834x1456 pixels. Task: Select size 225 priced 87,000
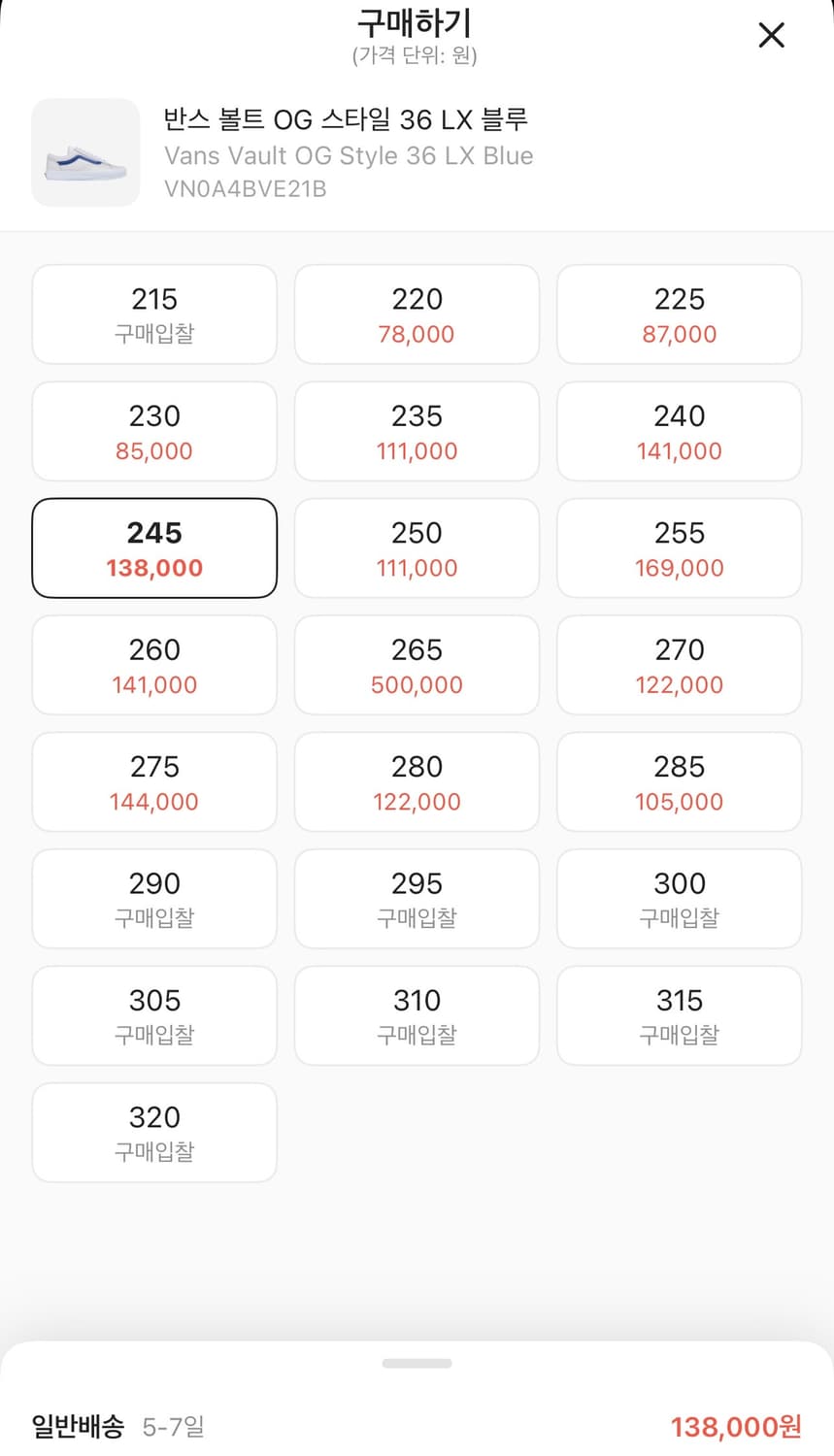tap(679, 314)
